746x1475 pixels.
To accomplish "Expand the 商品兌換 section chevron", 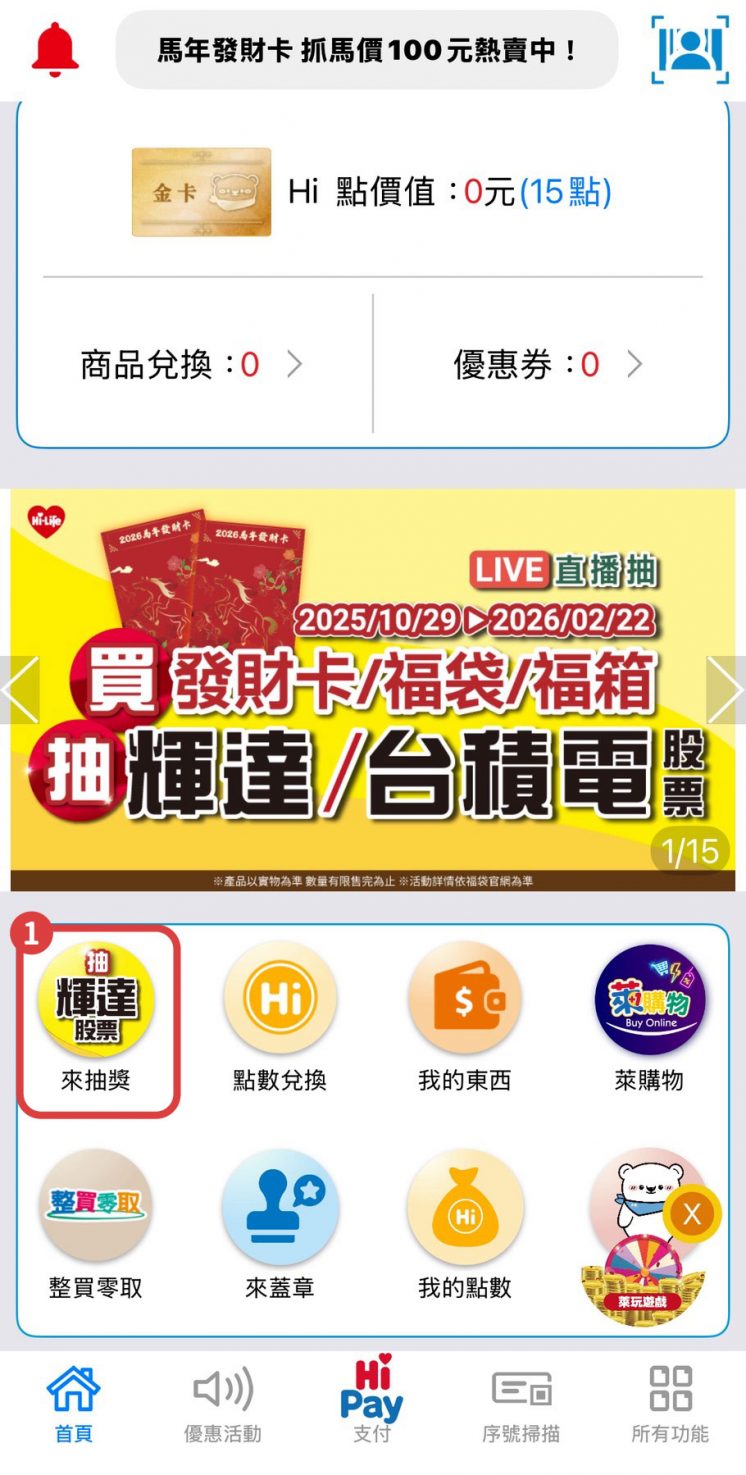I will coord(293,365).
